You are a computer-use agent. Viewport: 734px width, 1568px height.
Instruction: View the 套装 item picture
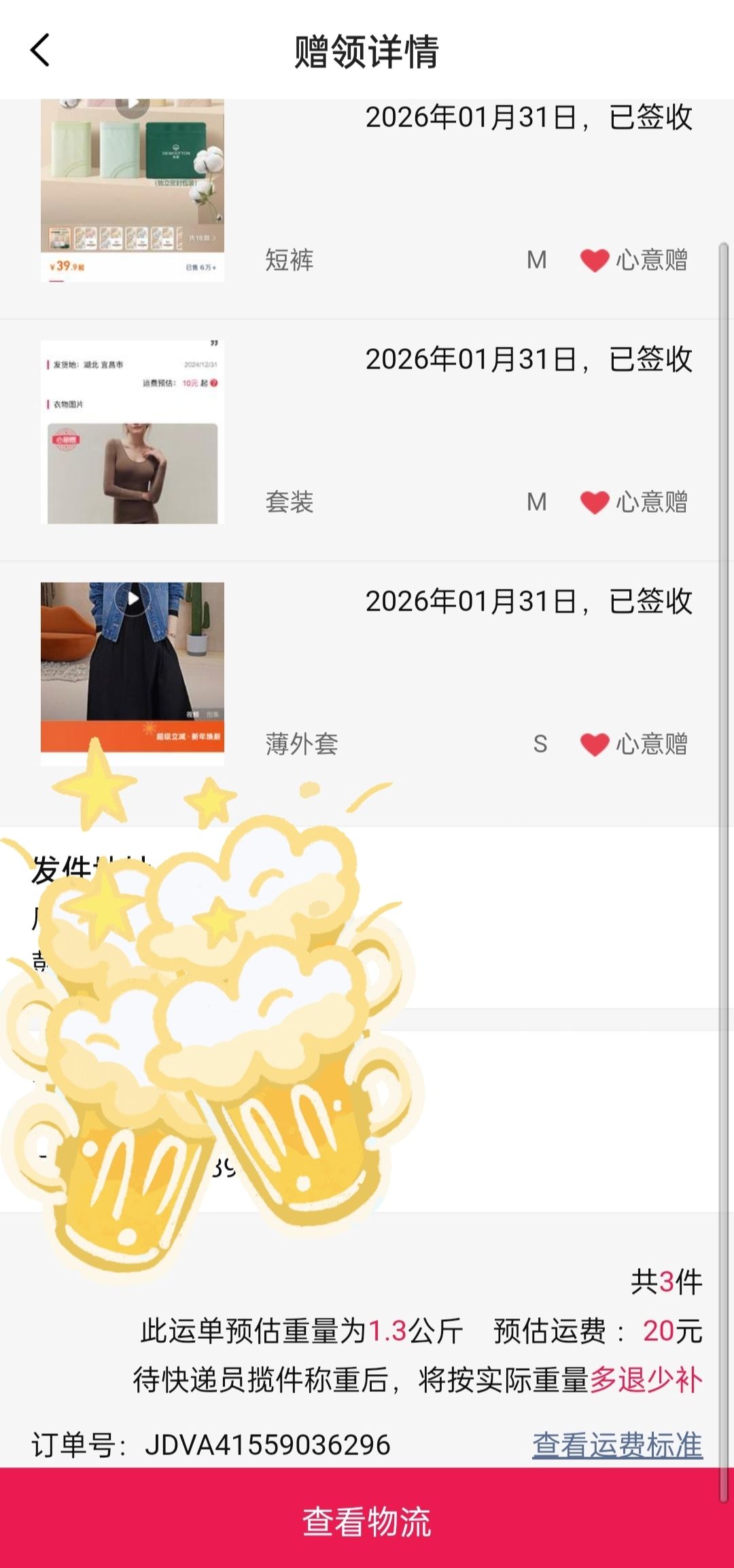coord(133,432)
